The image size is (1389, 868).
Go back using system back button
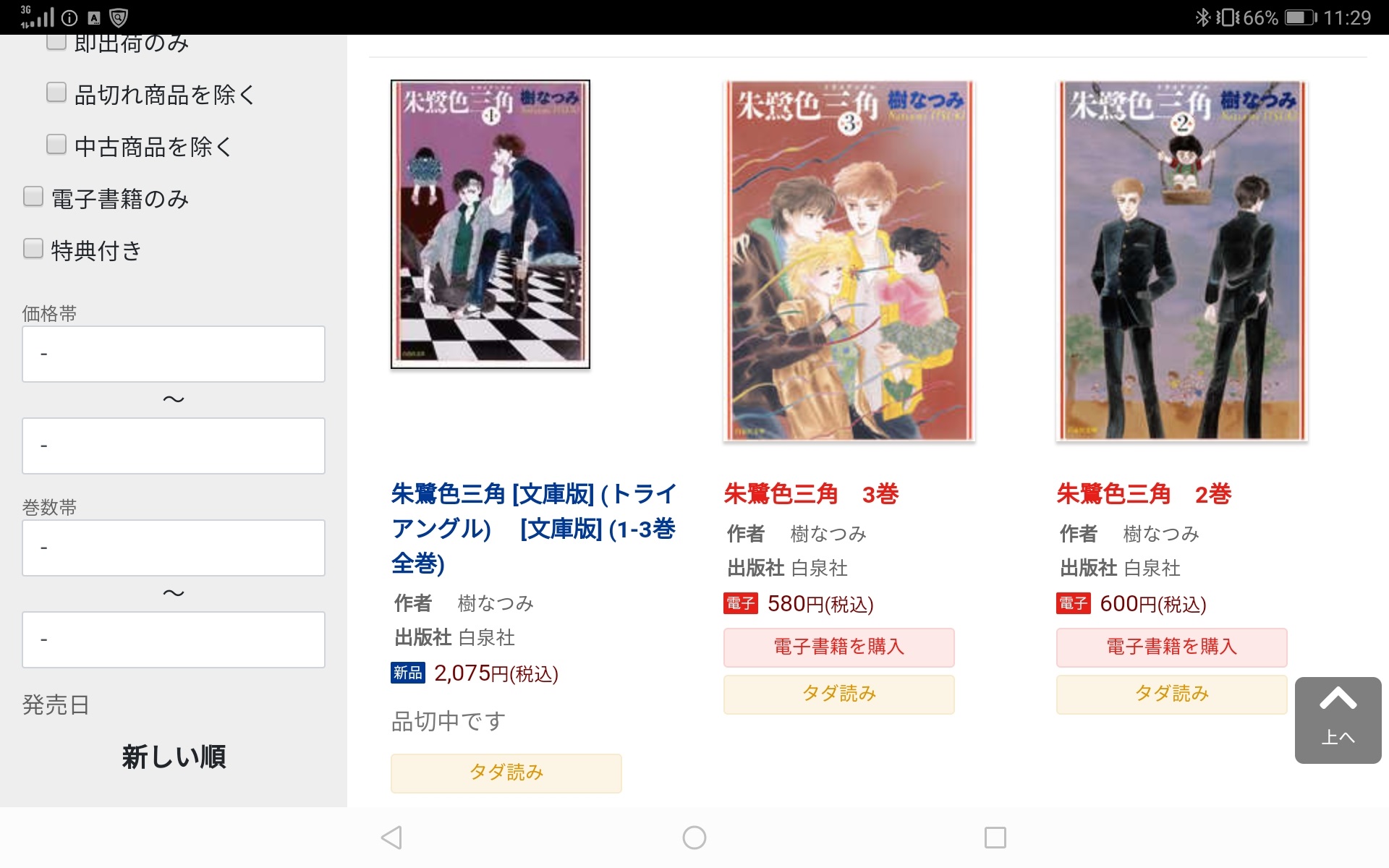(391, 838)
